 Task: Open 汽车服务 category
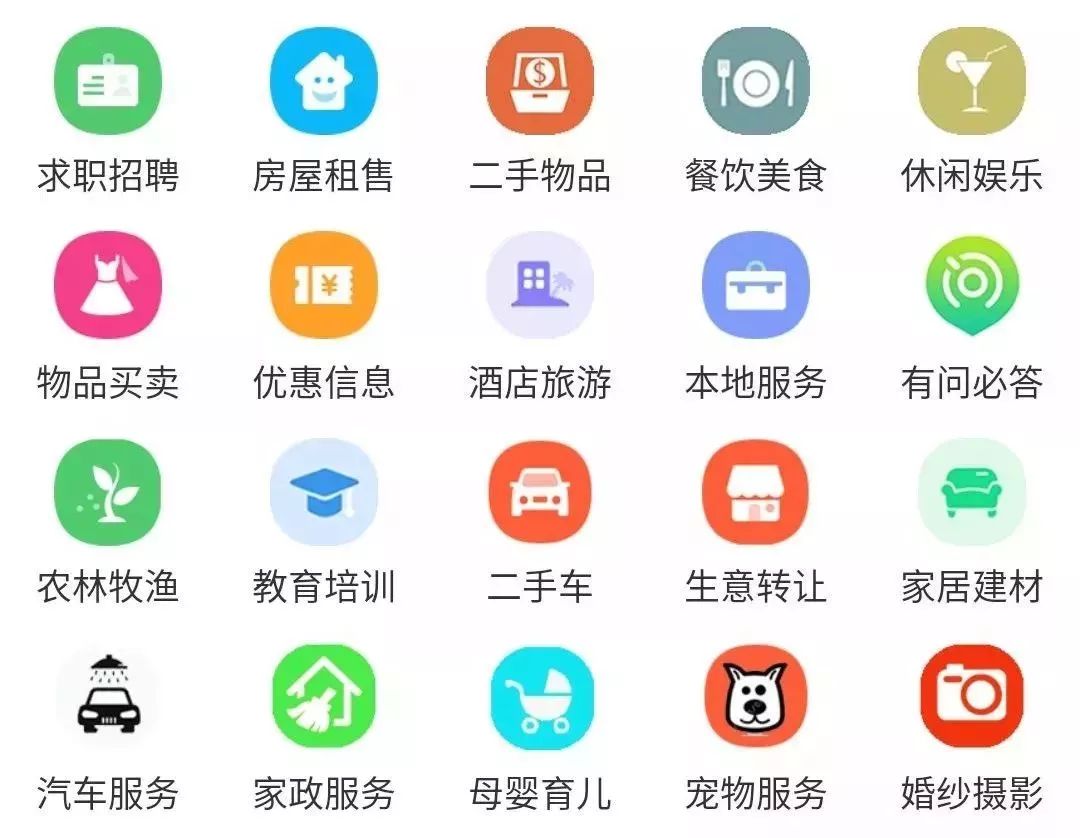point(107,697)
